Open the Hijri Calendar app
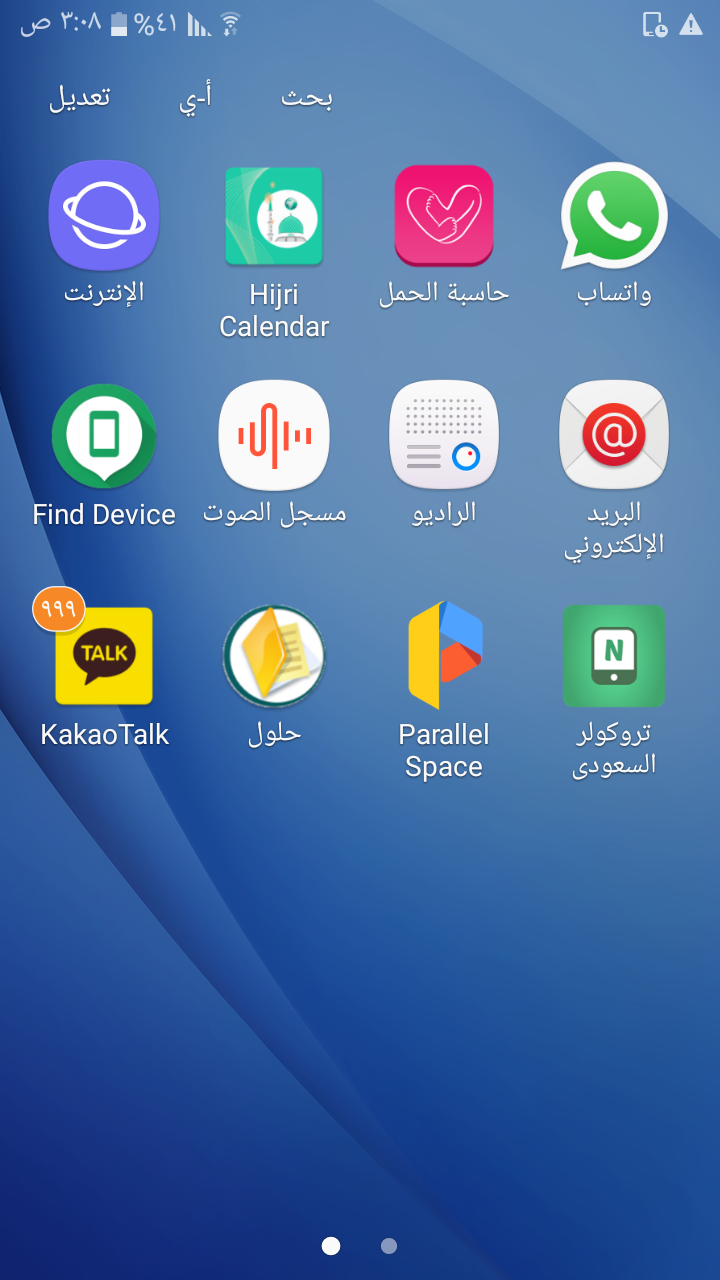Viewport: 720px width, 1280px height. point(274,217)
